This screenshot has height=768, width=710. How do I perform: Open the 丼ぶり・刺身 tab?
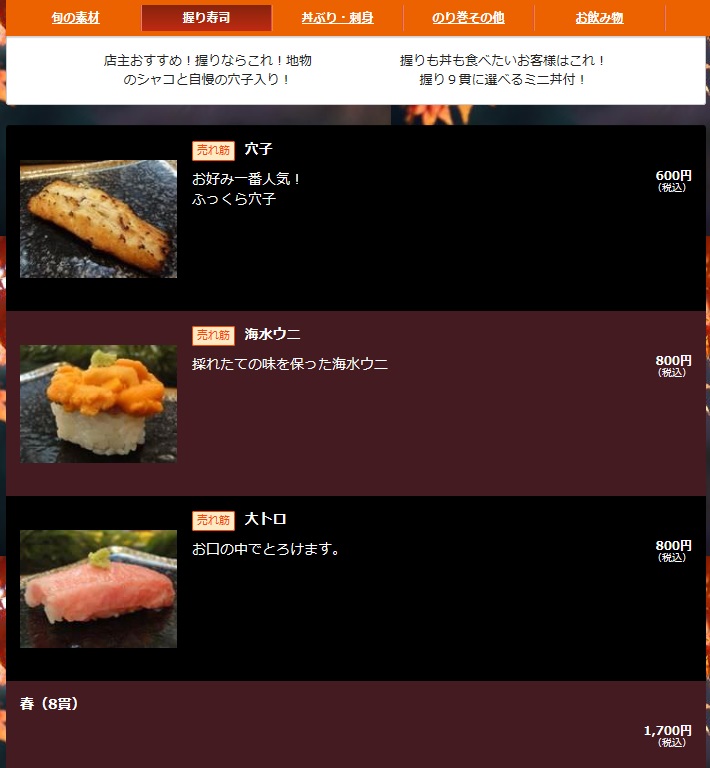(337, 18)
